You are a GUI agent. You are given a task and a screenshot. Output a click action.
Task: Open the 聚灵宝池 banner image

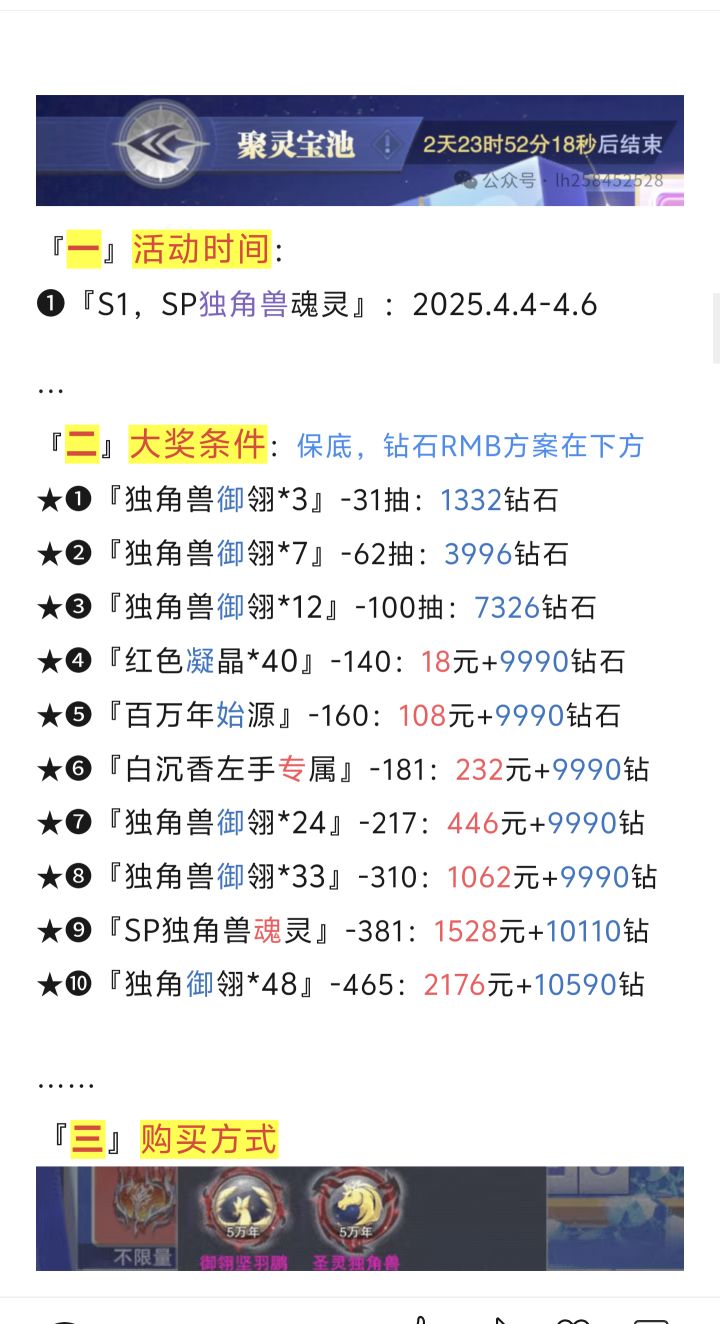(x=360, y=151)
